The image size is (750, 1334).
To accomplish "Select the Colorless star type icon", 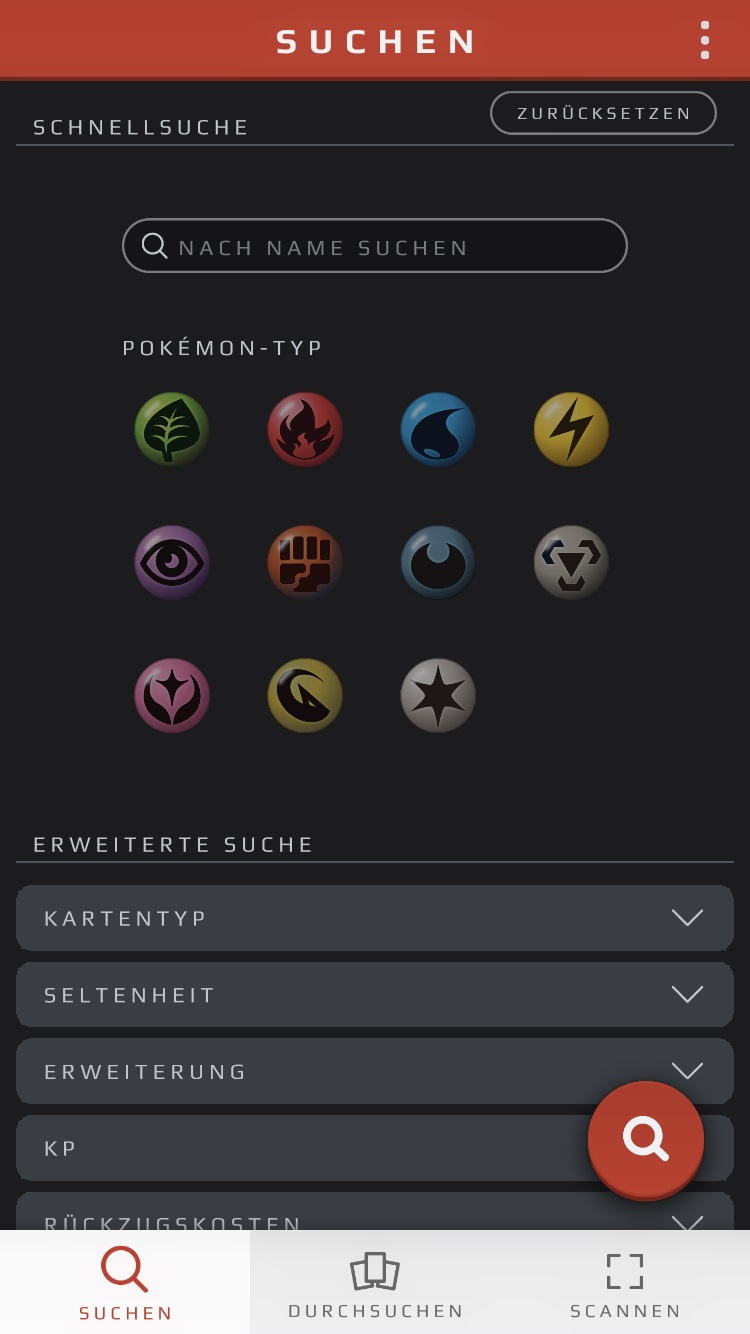I will 438,695.
